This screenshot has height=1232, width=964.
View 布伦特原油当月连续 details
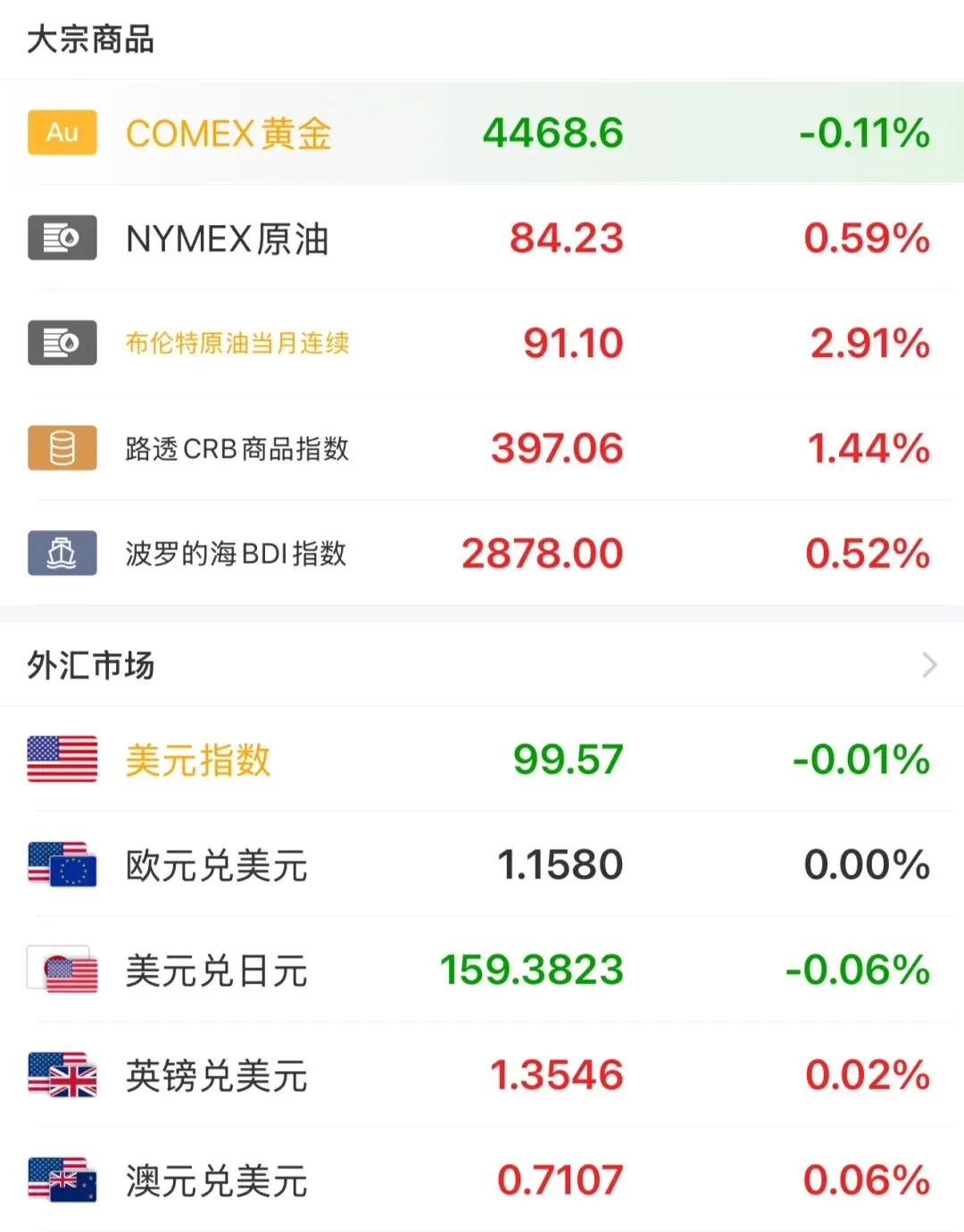(x=482, y=343)
